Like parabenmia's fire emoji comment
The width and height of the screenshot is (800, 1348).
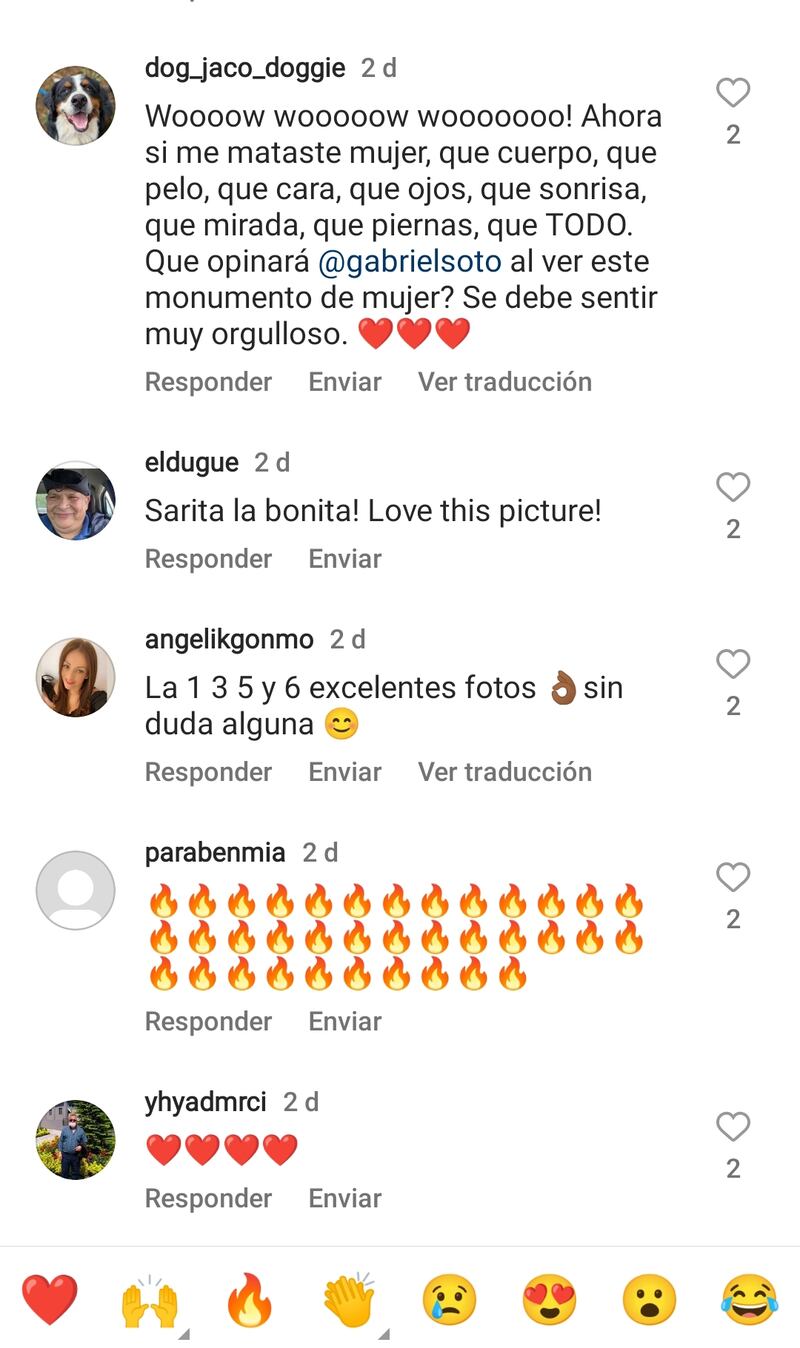click(x=733, y=878)
